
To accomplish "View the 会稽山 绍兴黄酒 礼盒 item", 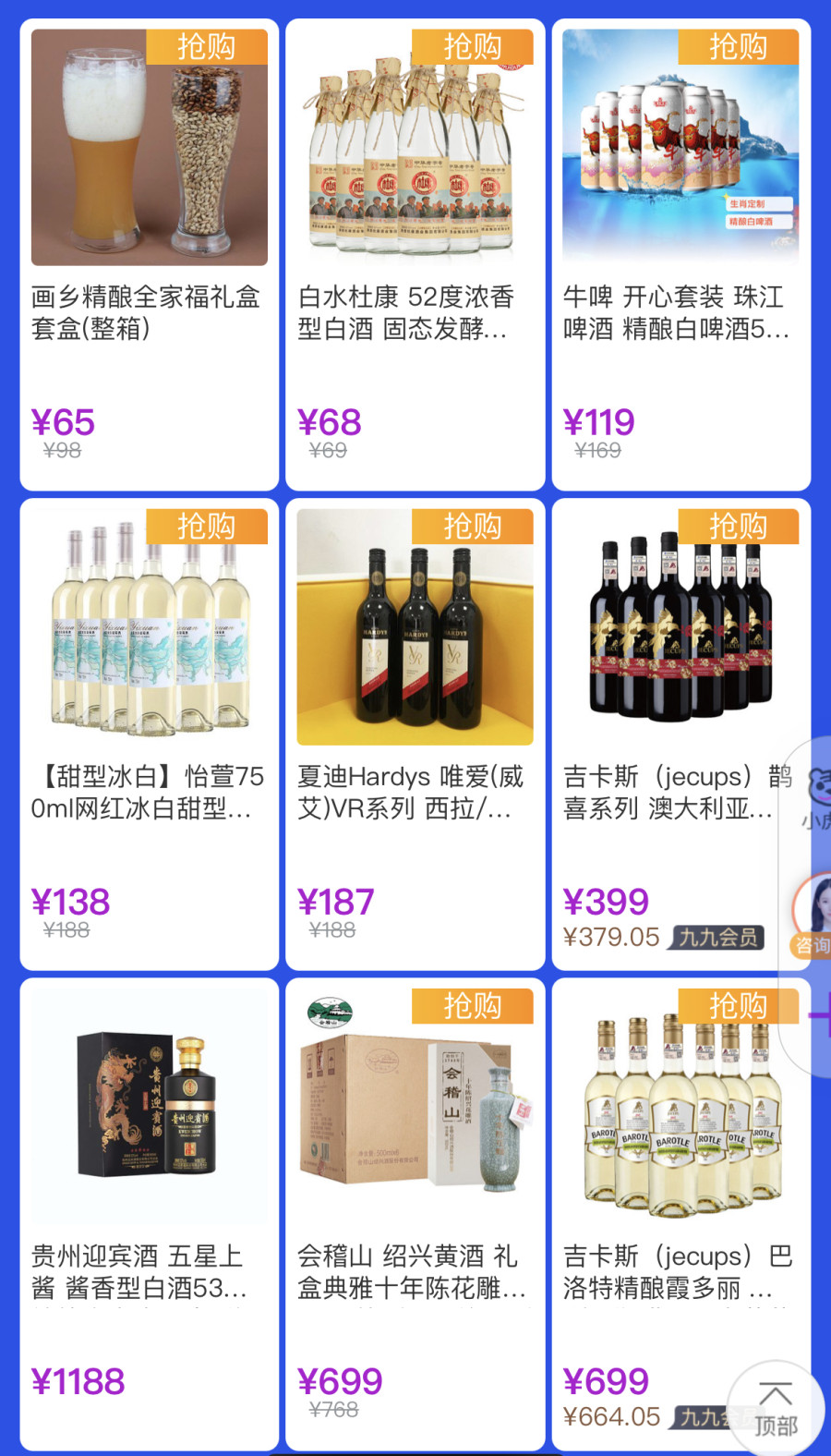I will point(415,1214).
